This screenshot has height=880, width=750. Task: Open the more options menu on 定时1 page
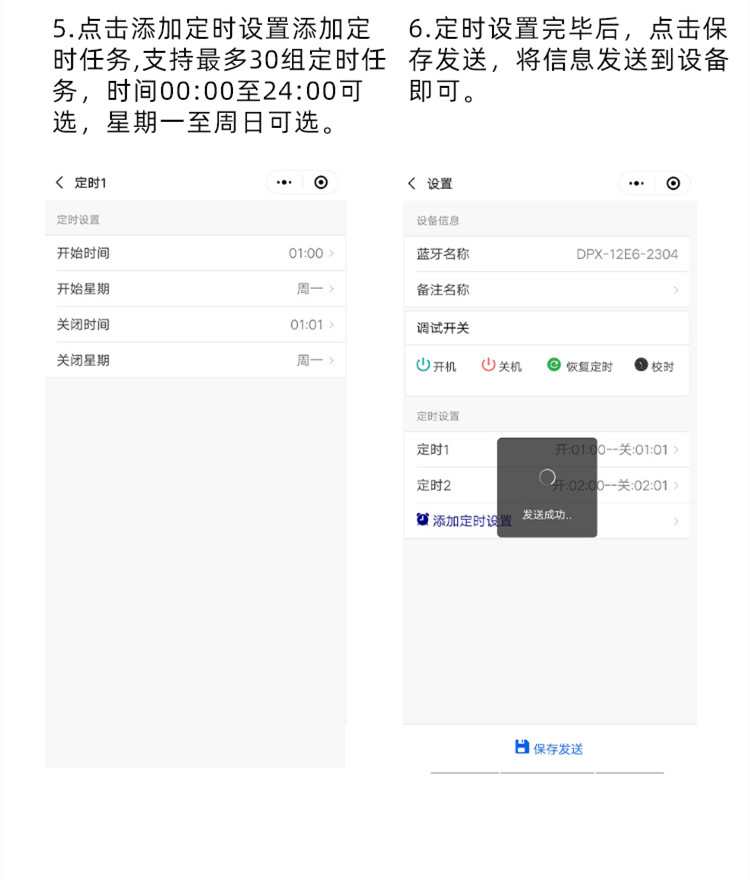(283, 182)
